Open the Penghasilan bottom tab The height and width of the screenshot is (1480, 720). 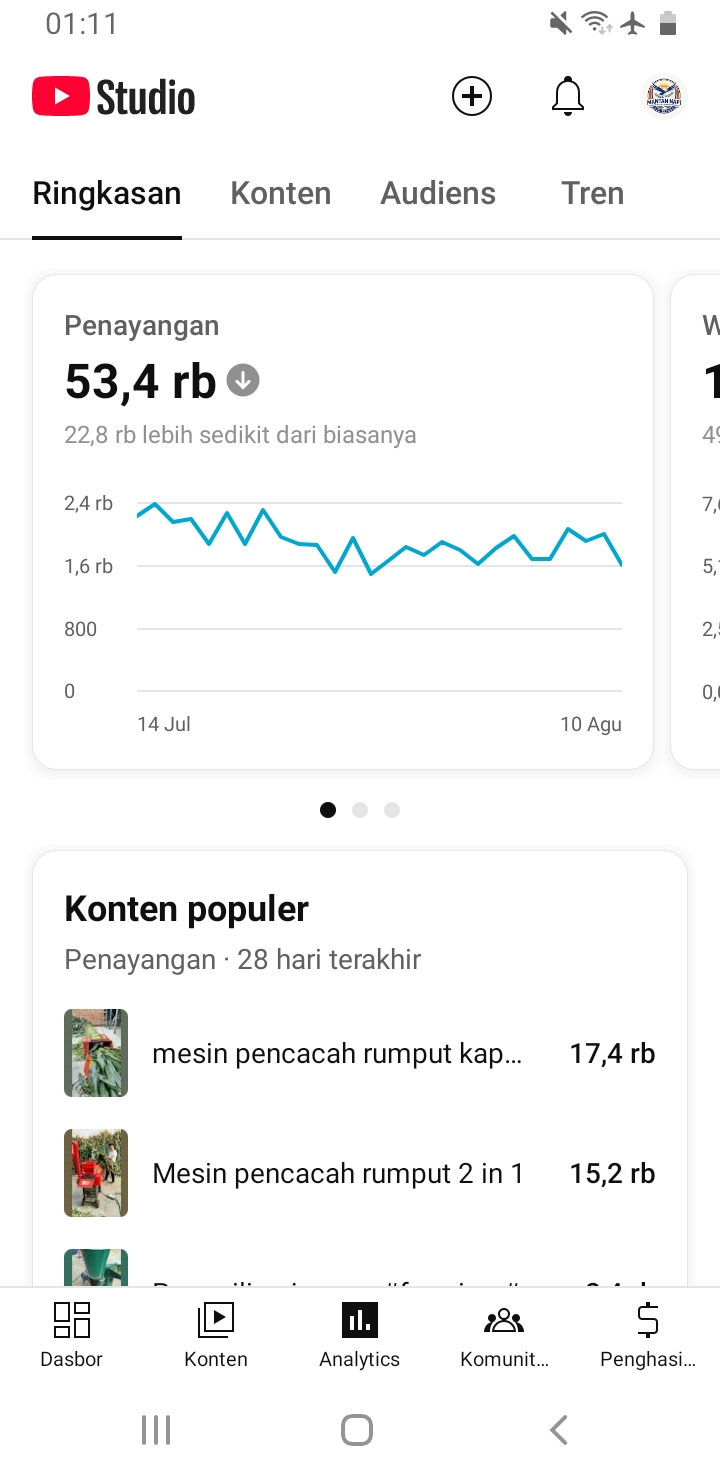(648, 1335)
